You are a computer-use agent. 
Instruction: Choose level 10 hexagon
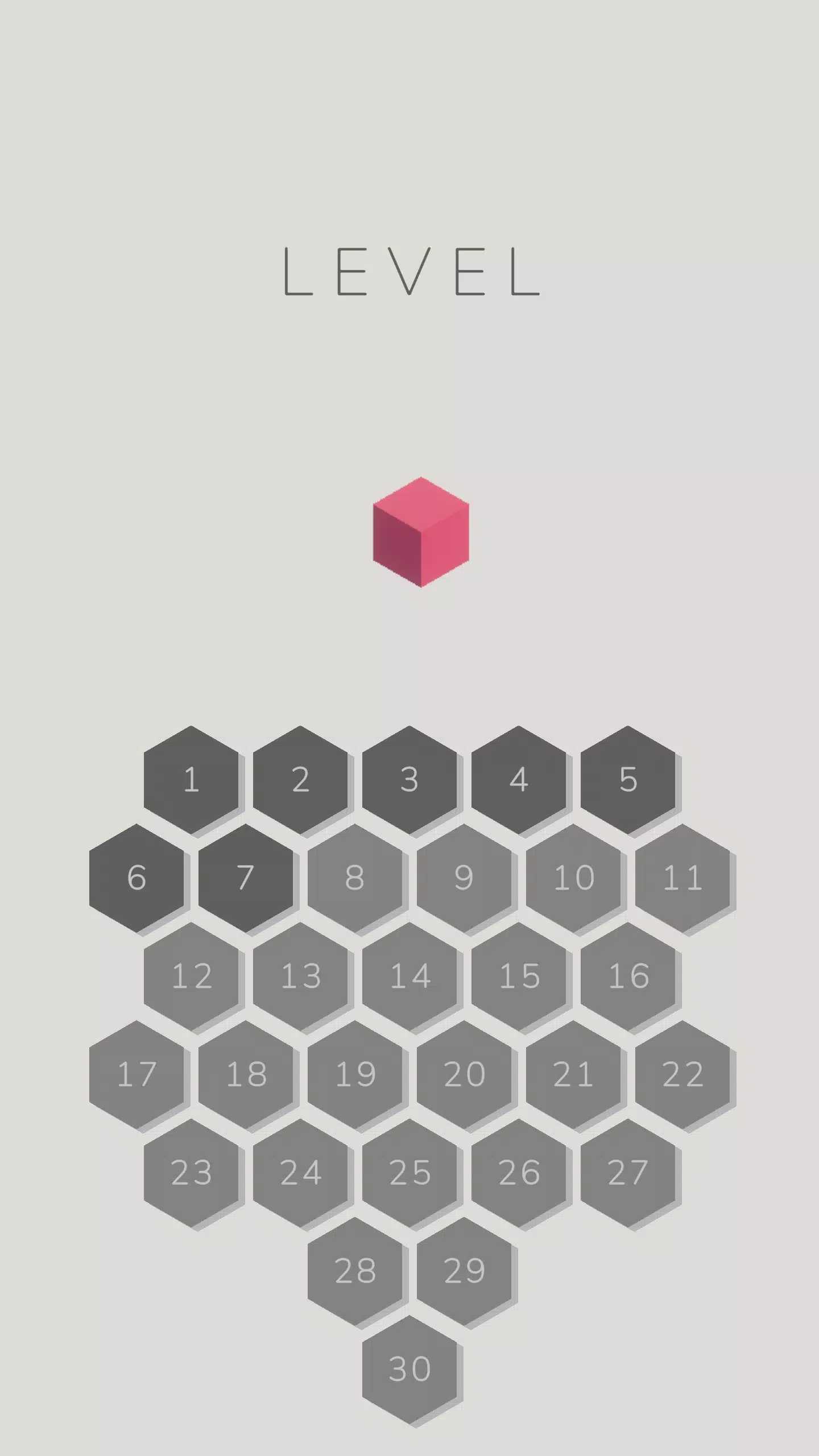click(573, 878)
